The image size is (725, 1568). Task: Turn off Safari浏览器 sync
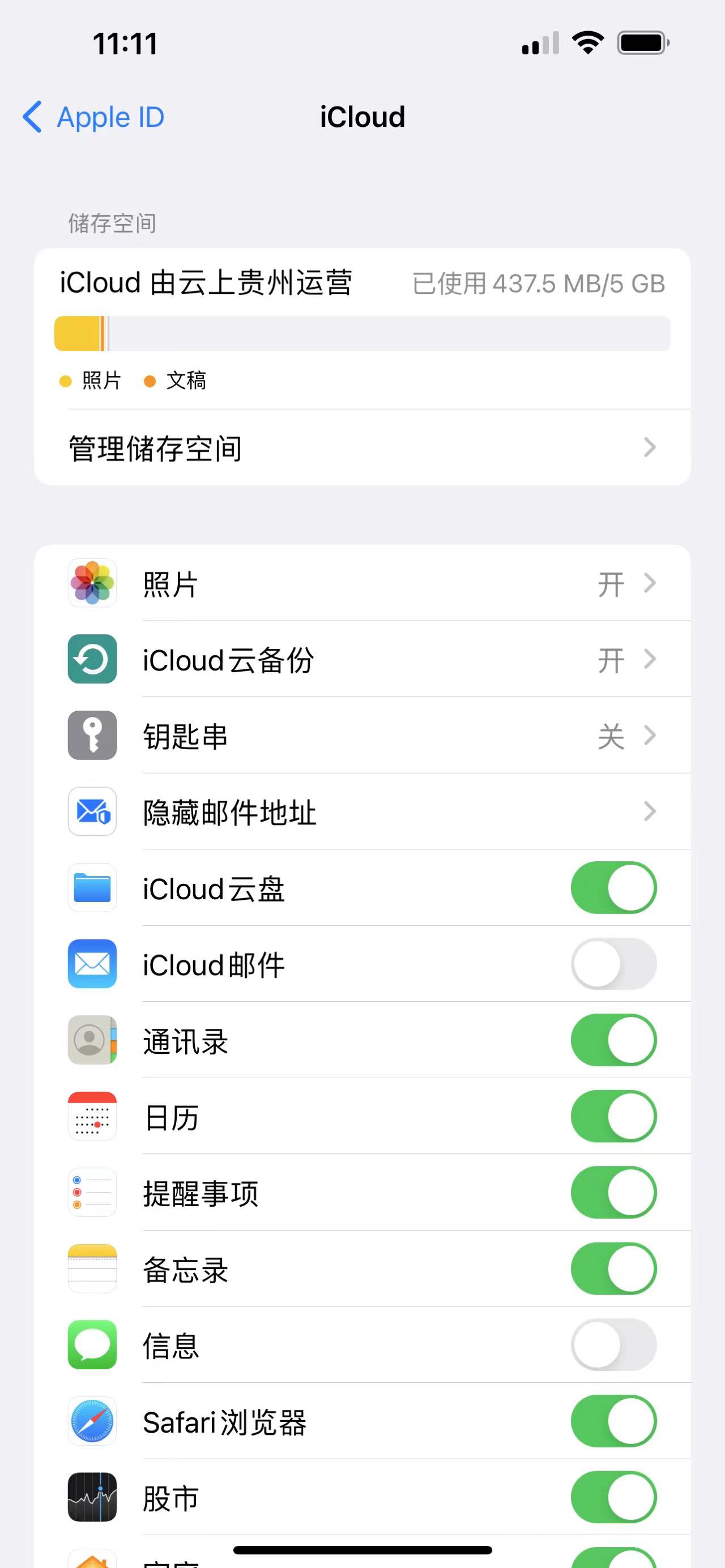(613, 1421)
